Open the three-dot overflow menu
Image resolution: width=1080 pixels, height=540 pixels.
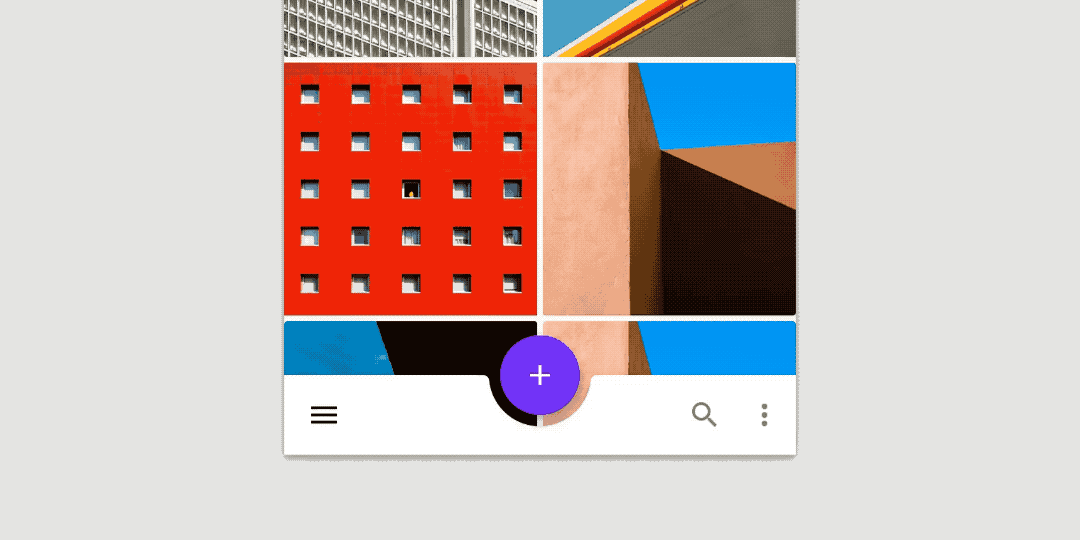coord(764,415)
